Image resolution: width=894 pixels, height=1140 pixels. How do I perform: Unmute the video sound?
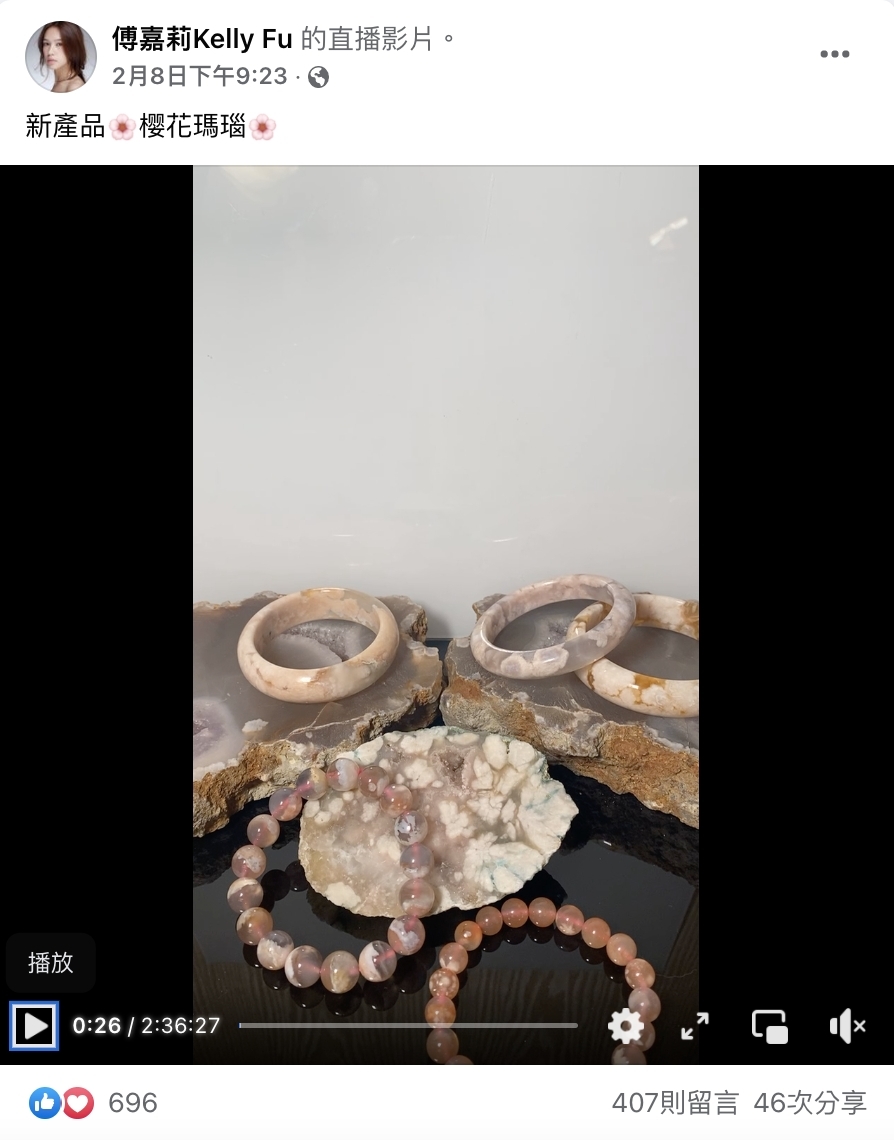tap(846, 1025)
